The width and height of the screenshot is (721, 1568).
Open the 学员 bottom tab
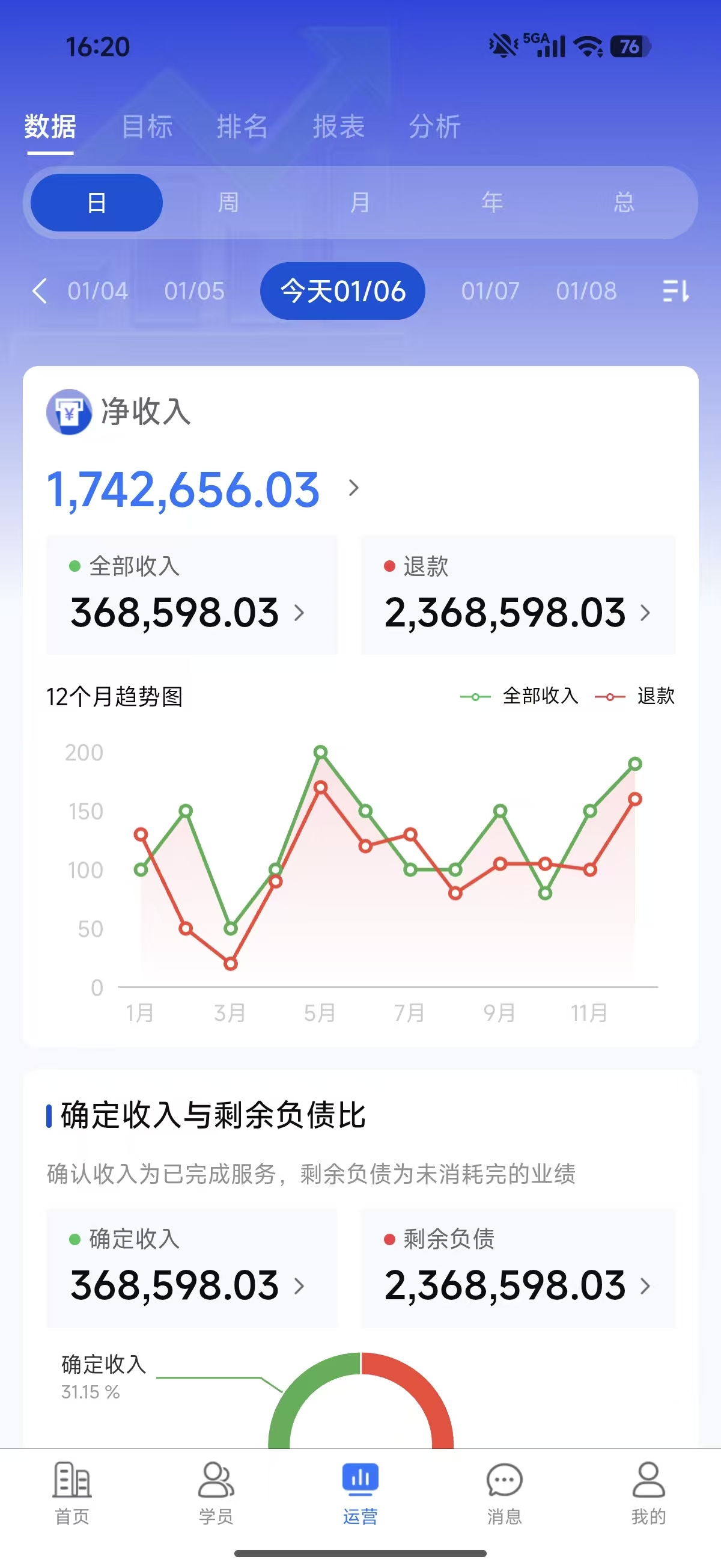pyautogui.click(x=216, y=1492)
